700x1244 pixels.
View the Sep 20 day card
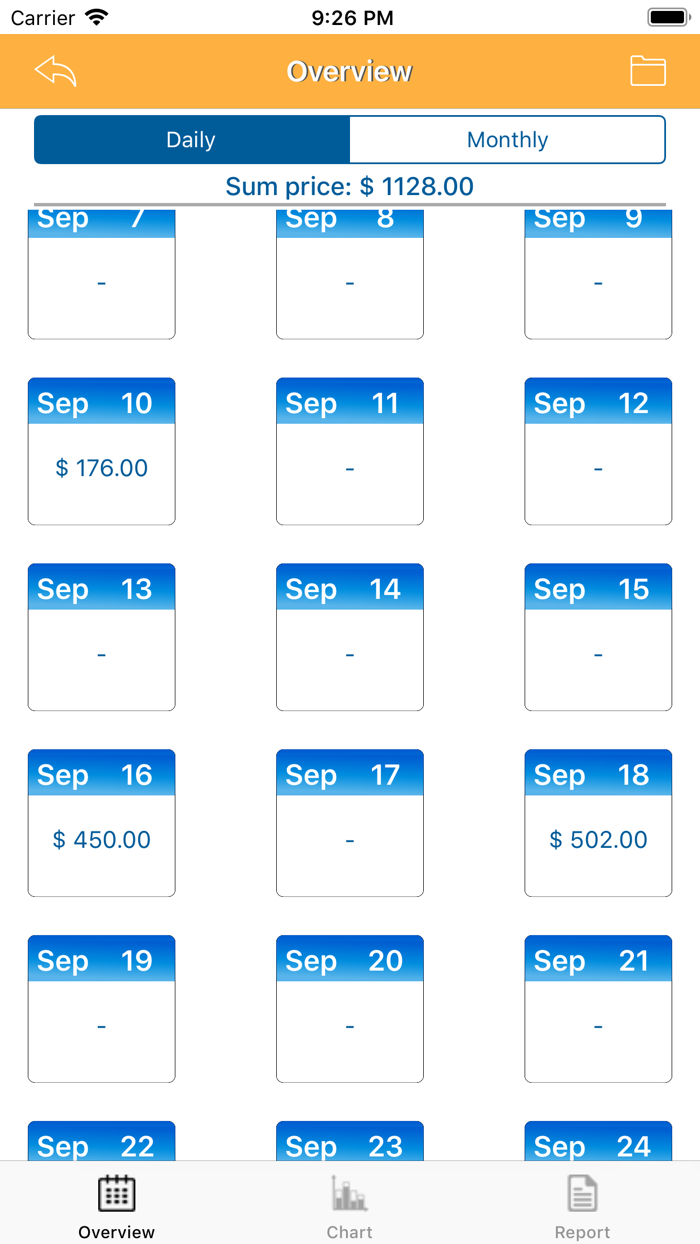pyautogui.click(x=350, y=1009)
